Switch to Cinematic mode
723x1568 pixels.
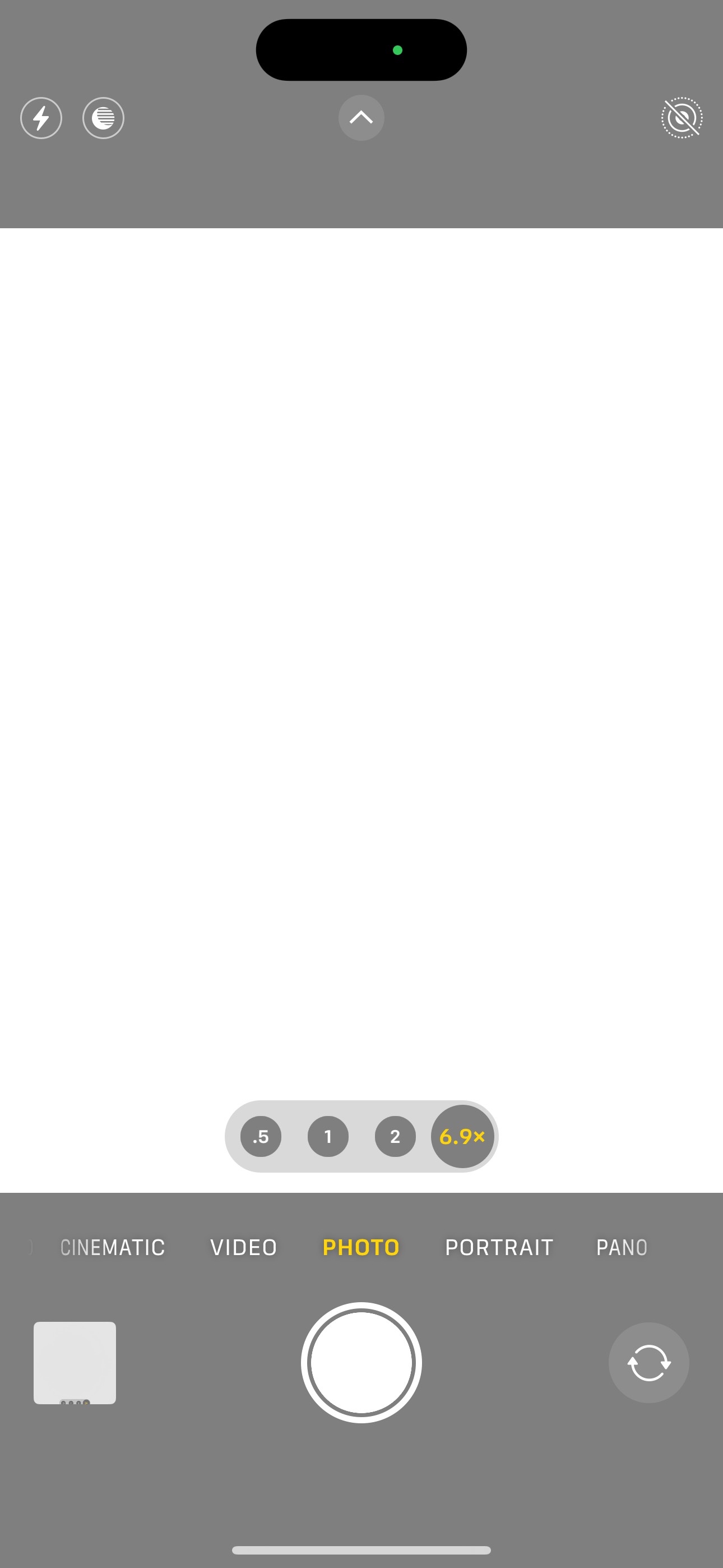[113, 1247]
